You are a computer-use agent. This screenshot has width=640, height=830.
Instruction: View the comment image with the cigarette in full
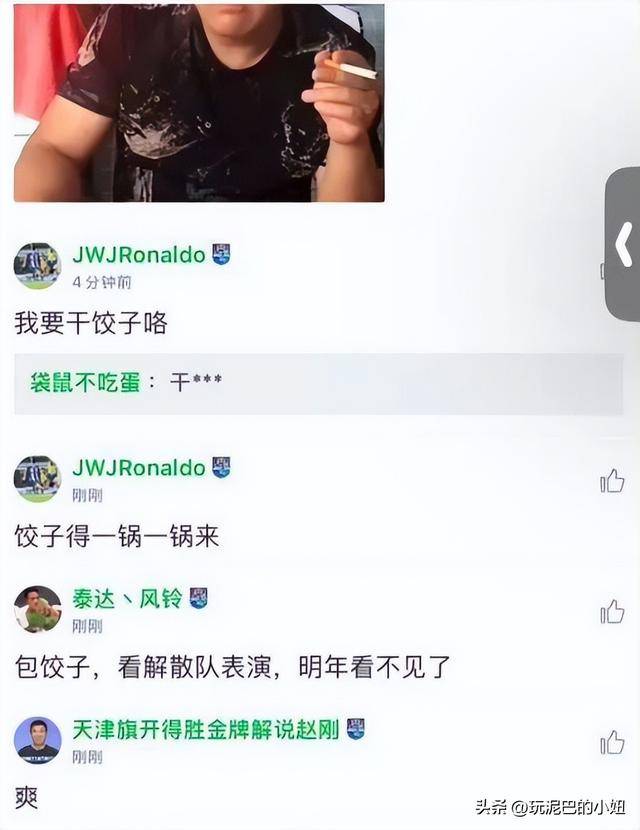[198, 100]
